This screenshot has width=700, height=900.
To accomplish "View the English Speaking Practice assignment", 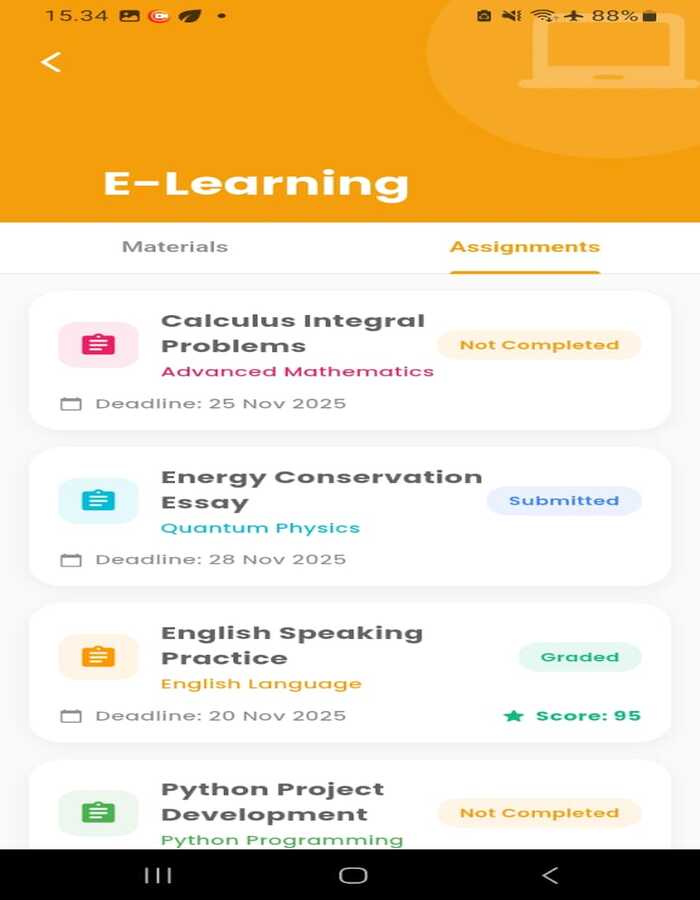I will coord(292,646).
